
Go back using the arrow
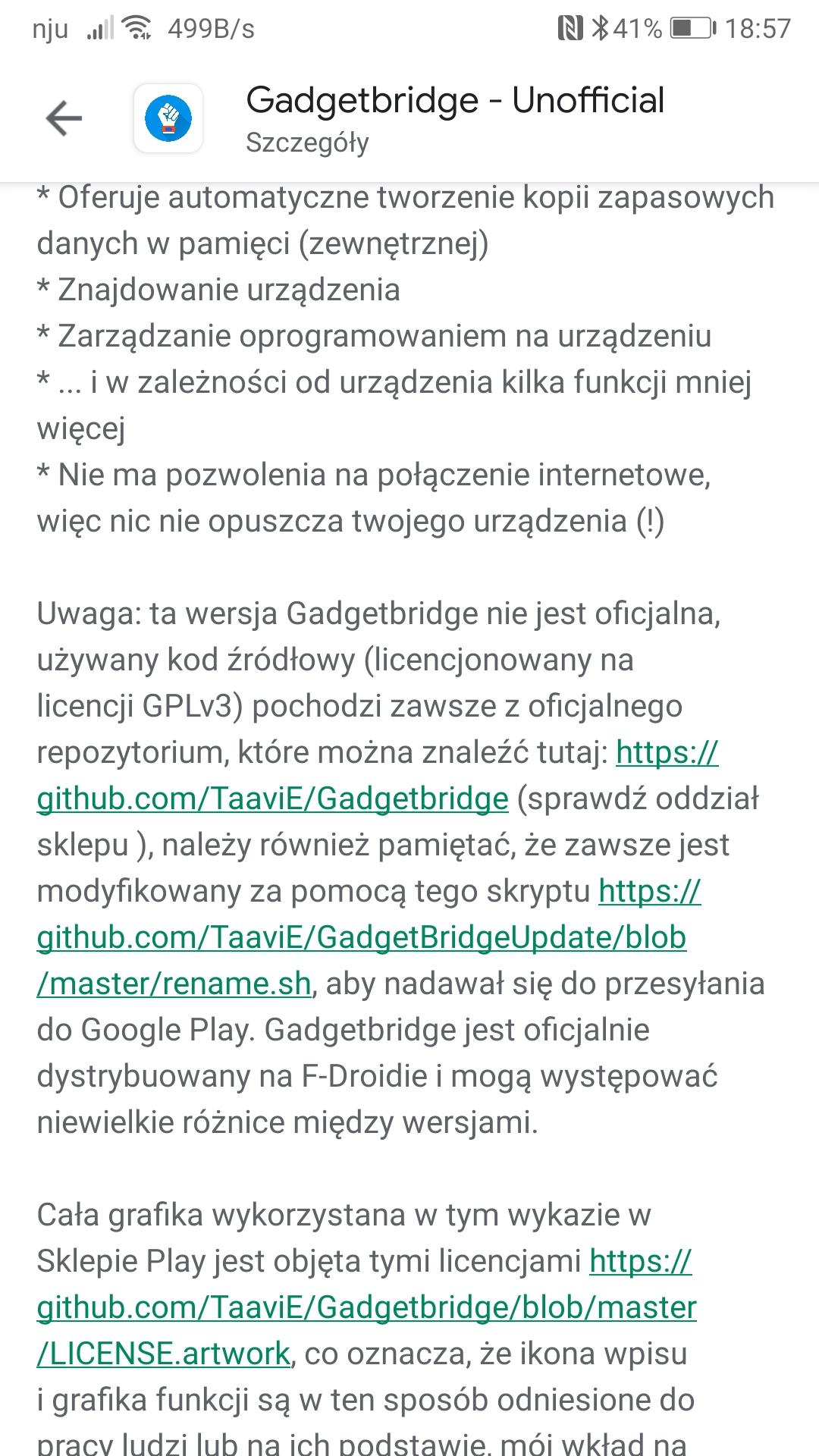64,119
